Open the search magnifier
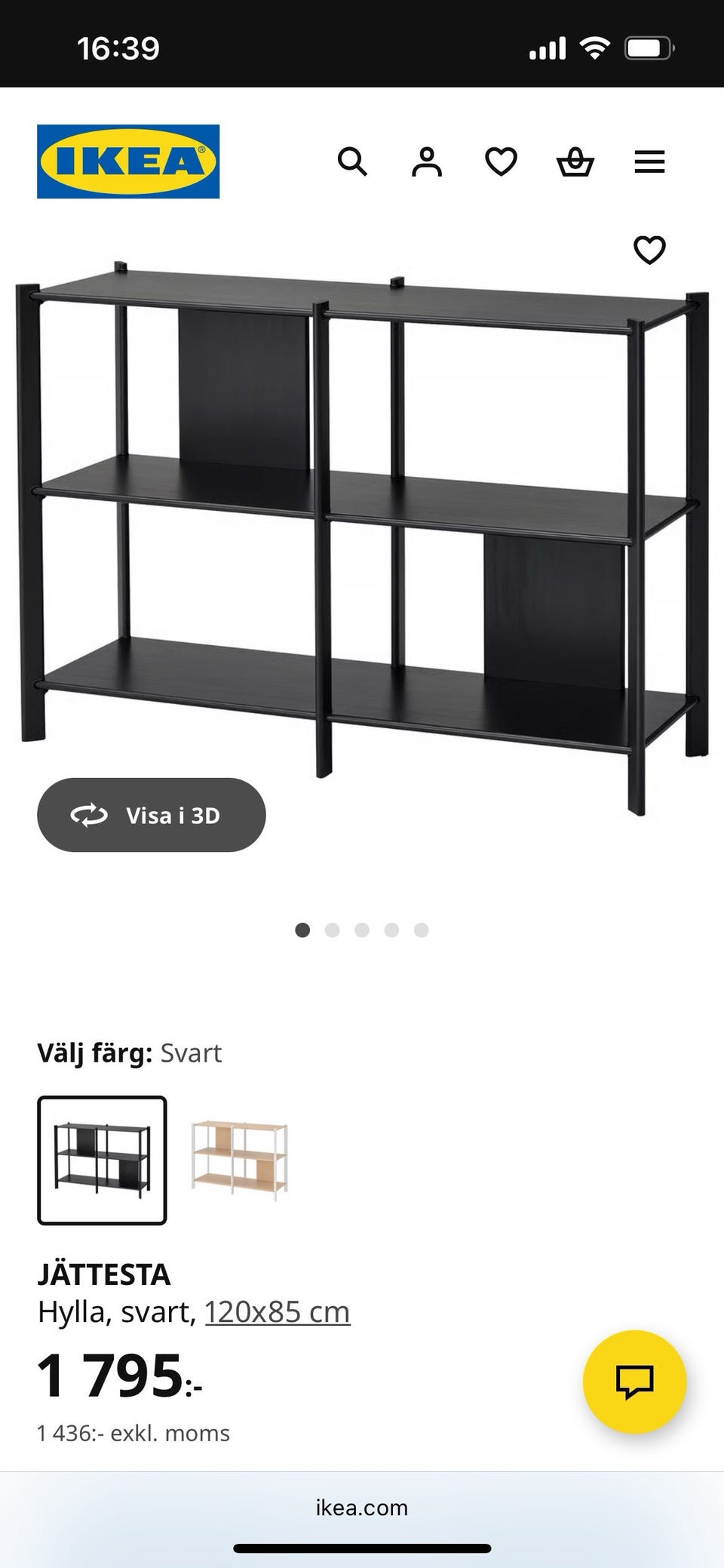 (352, 161)
